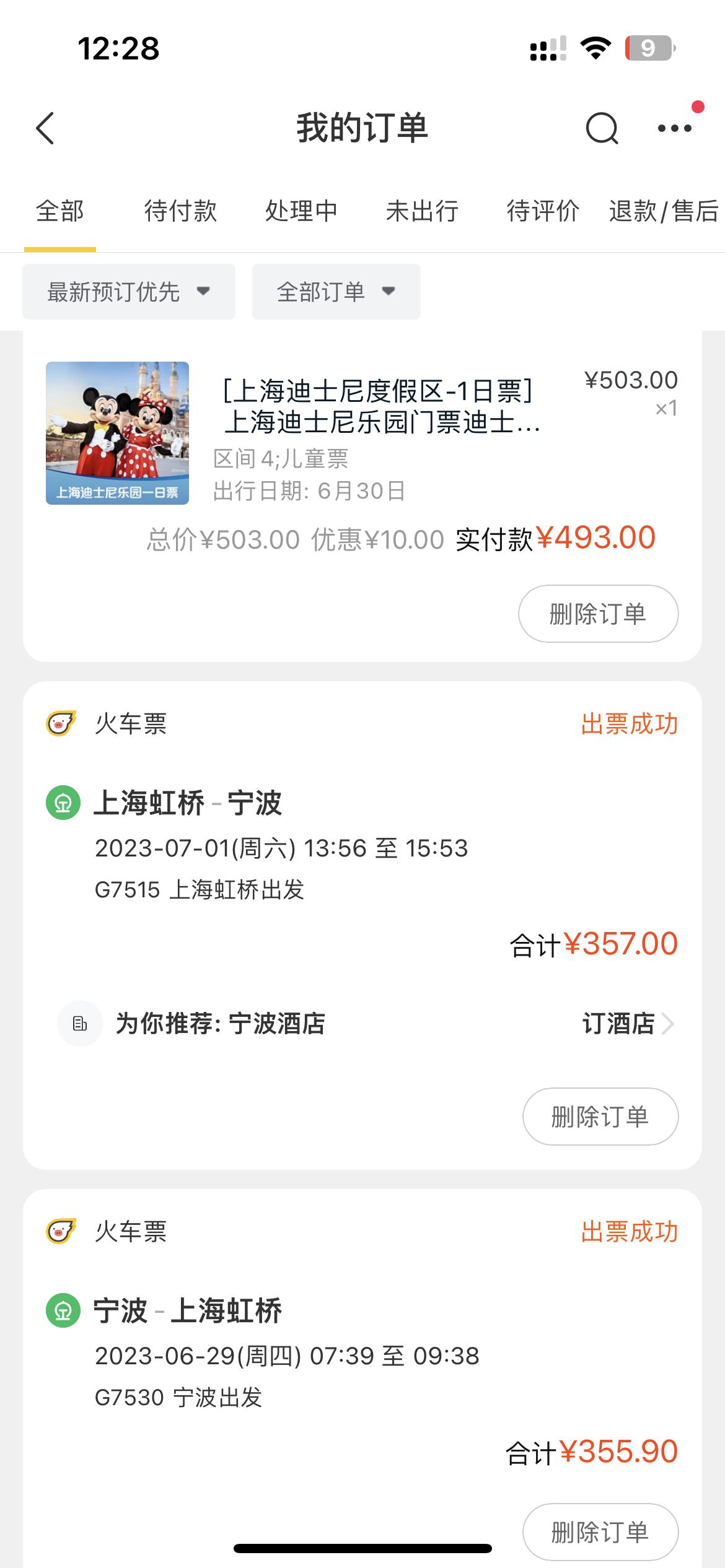Image resolution: width=725 pixels, height=1568 pixels.
Task: Open the 退款/售后 tab
Action: coord(661,212)
